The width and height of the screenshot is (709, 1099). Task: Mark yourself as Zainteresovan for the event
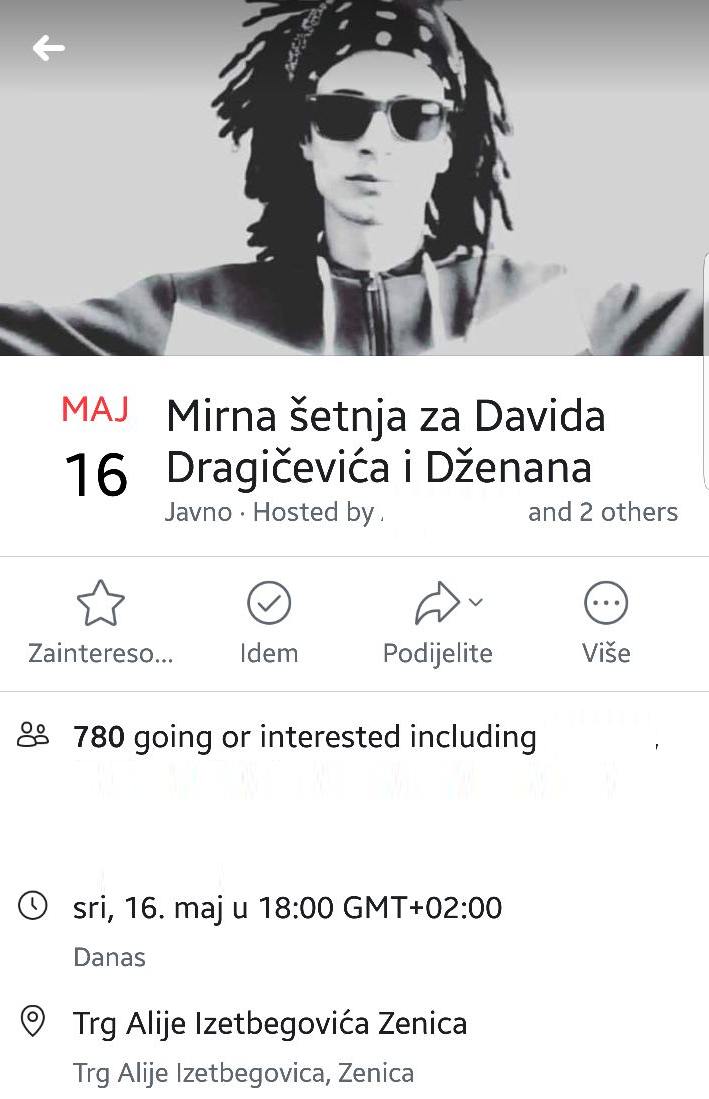tap(101, 622)
